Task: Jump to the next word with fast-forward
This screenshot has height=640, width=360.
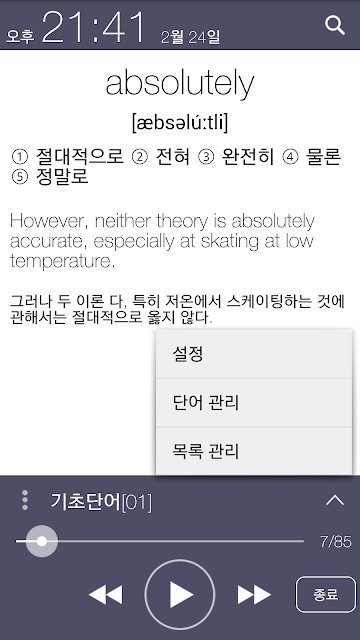Action: (254, 594)
